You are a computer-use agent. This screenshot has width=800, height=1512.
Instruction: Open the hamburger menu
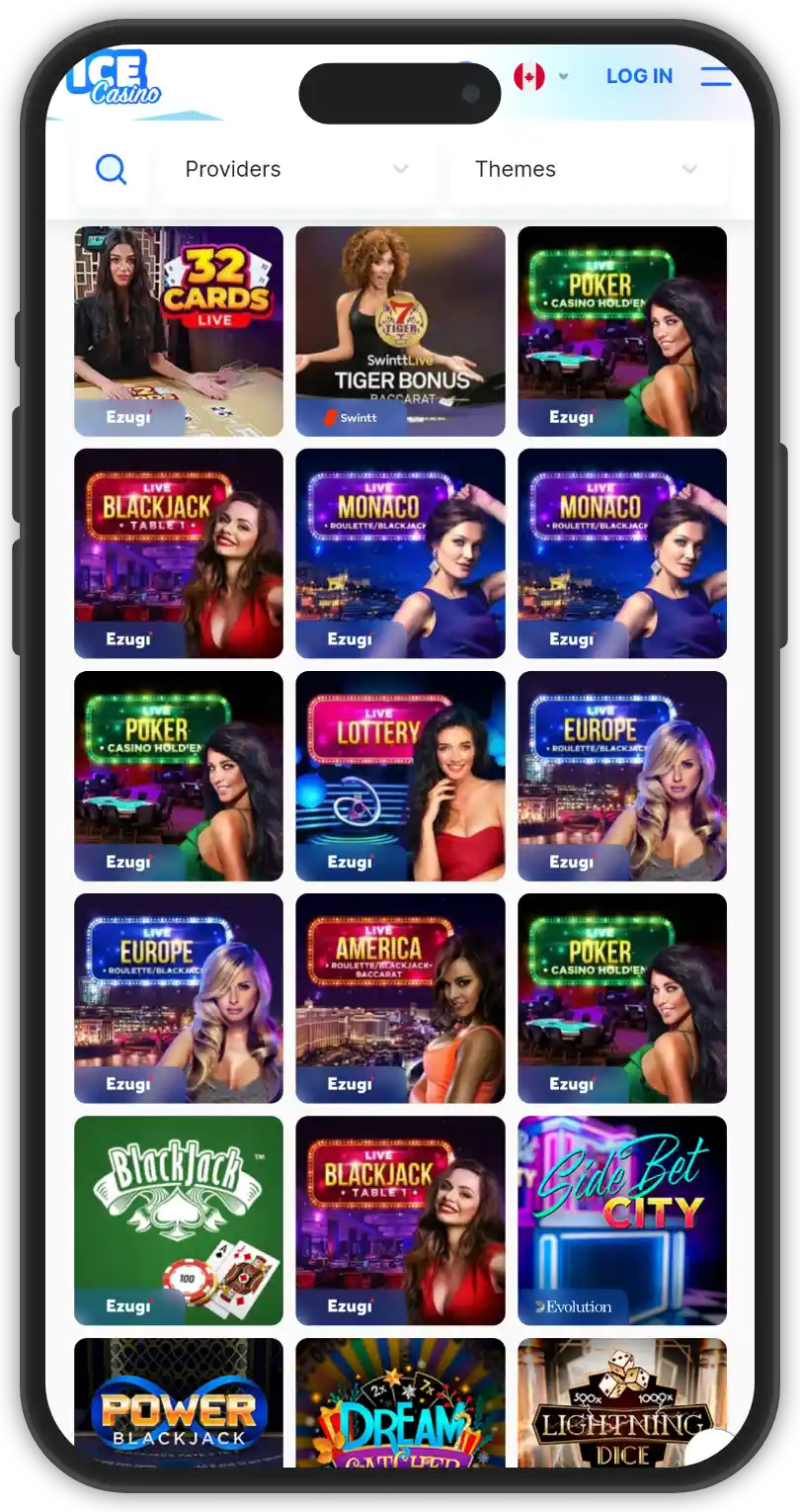pyautogui.click(x=716, y=76)
